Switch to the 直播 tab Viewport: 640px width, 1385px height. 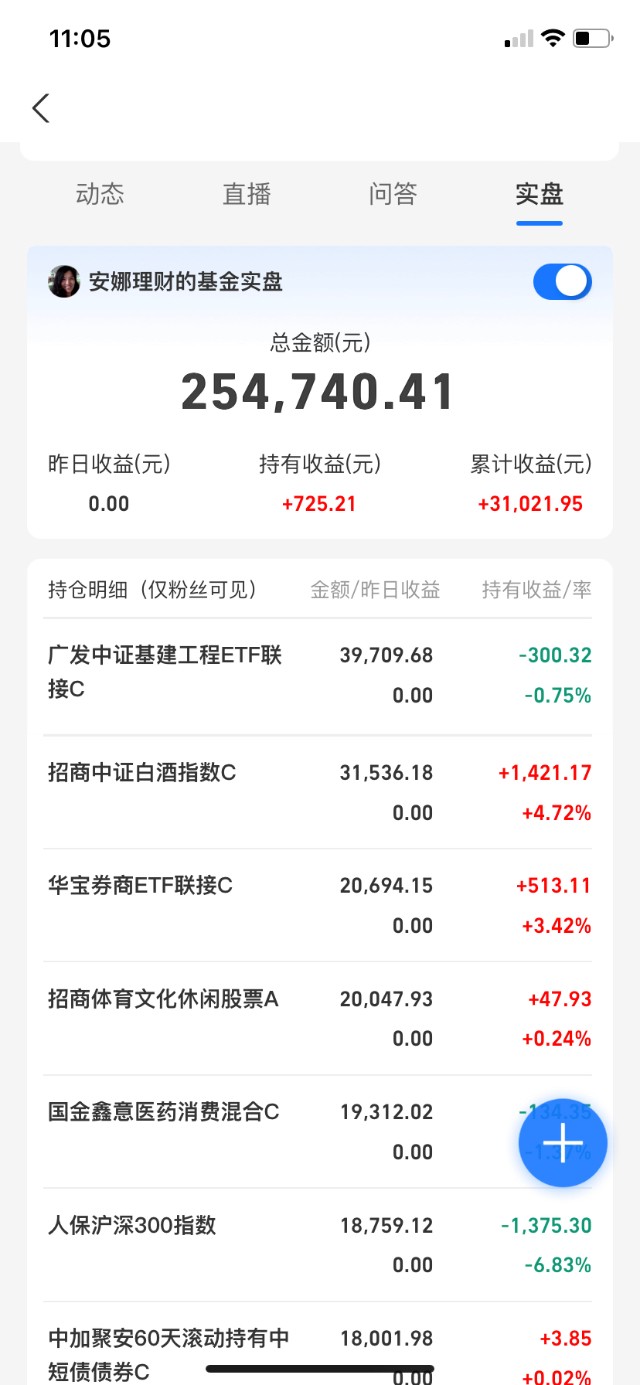pyautogui.click(x=246, y=194)
